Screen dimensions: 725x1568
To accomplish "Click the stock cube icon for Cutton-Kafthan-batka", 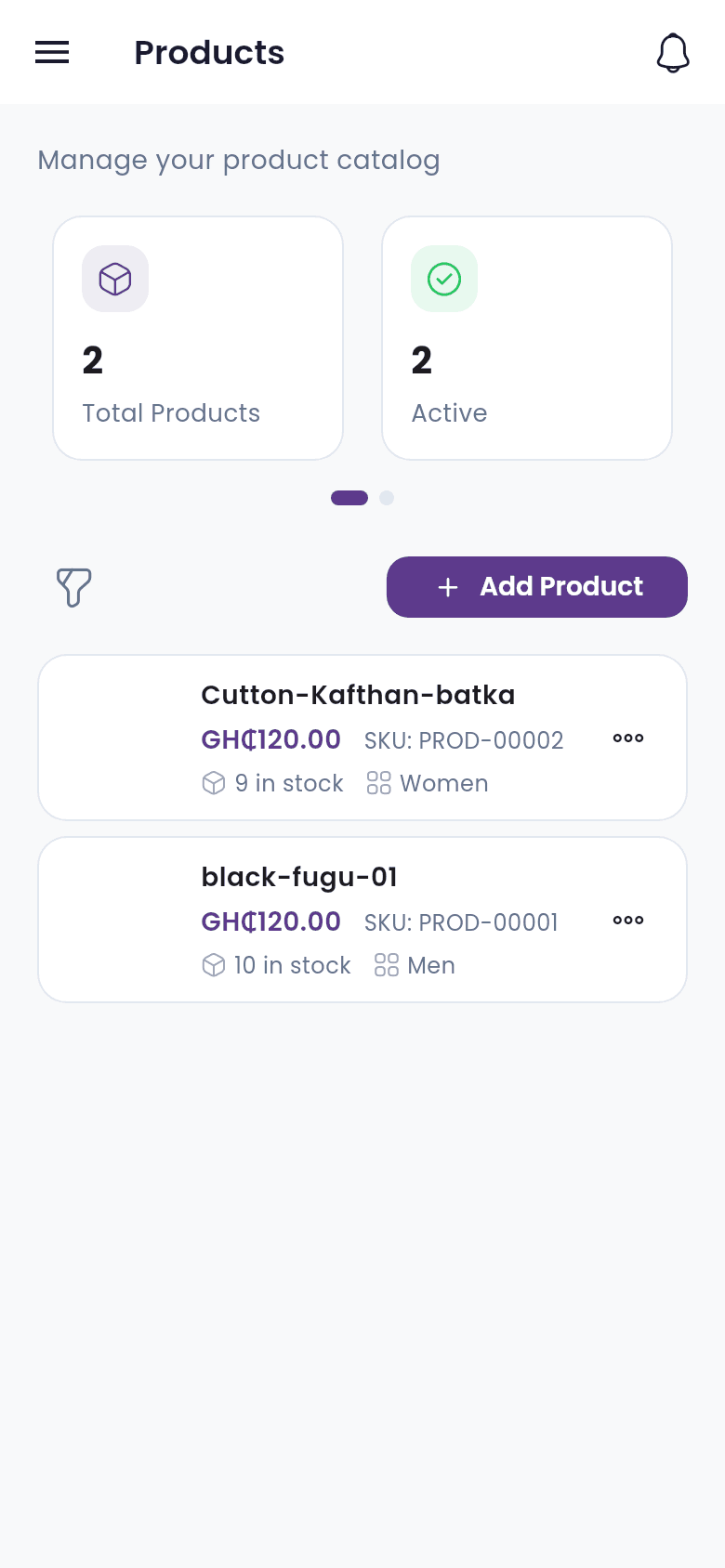I will [x=214, y=783].
